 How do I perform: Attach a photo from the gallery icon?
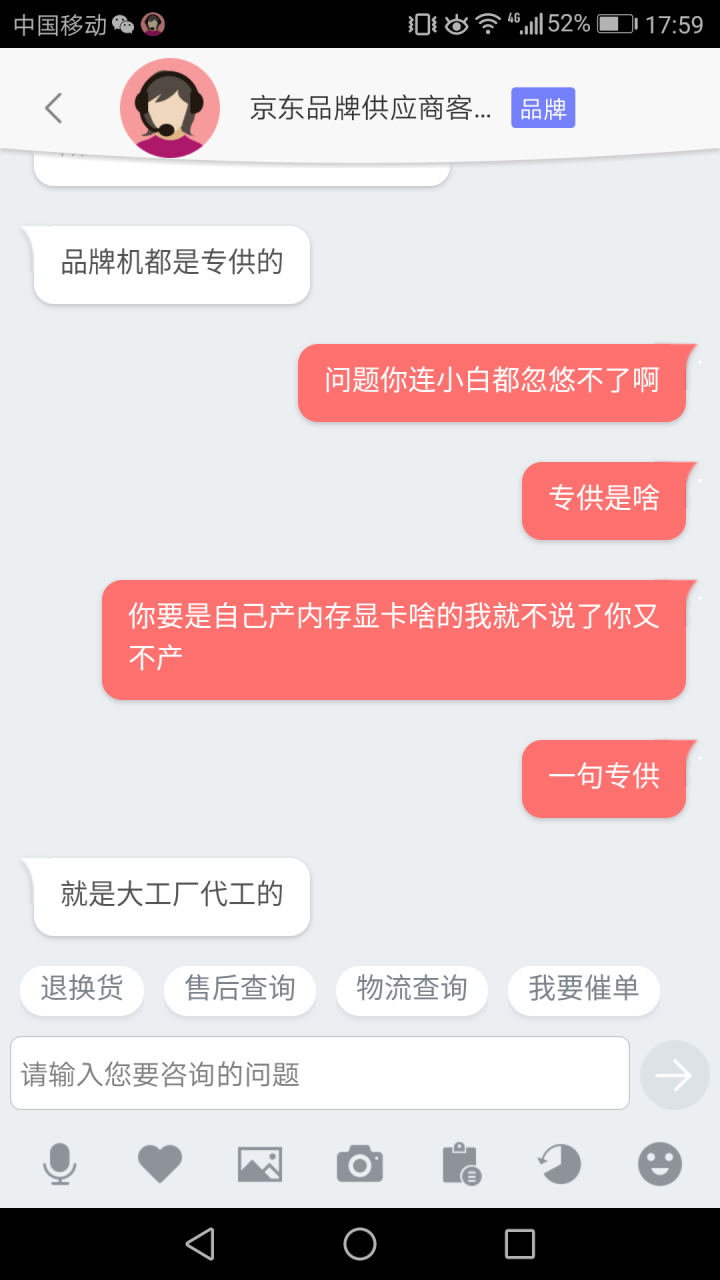click(x=260, y=1165)
